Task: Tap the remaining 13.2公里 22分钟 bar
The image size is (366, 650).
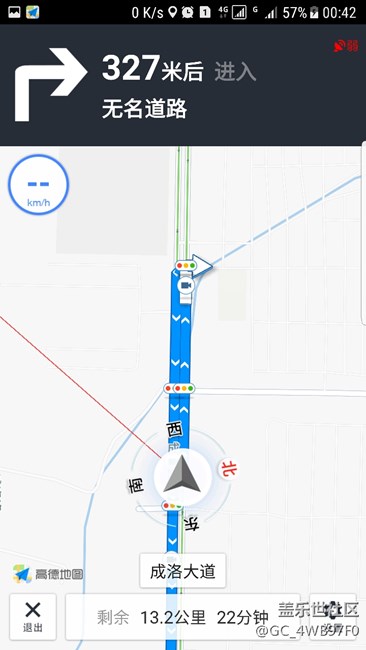Action: coord(183,617)
